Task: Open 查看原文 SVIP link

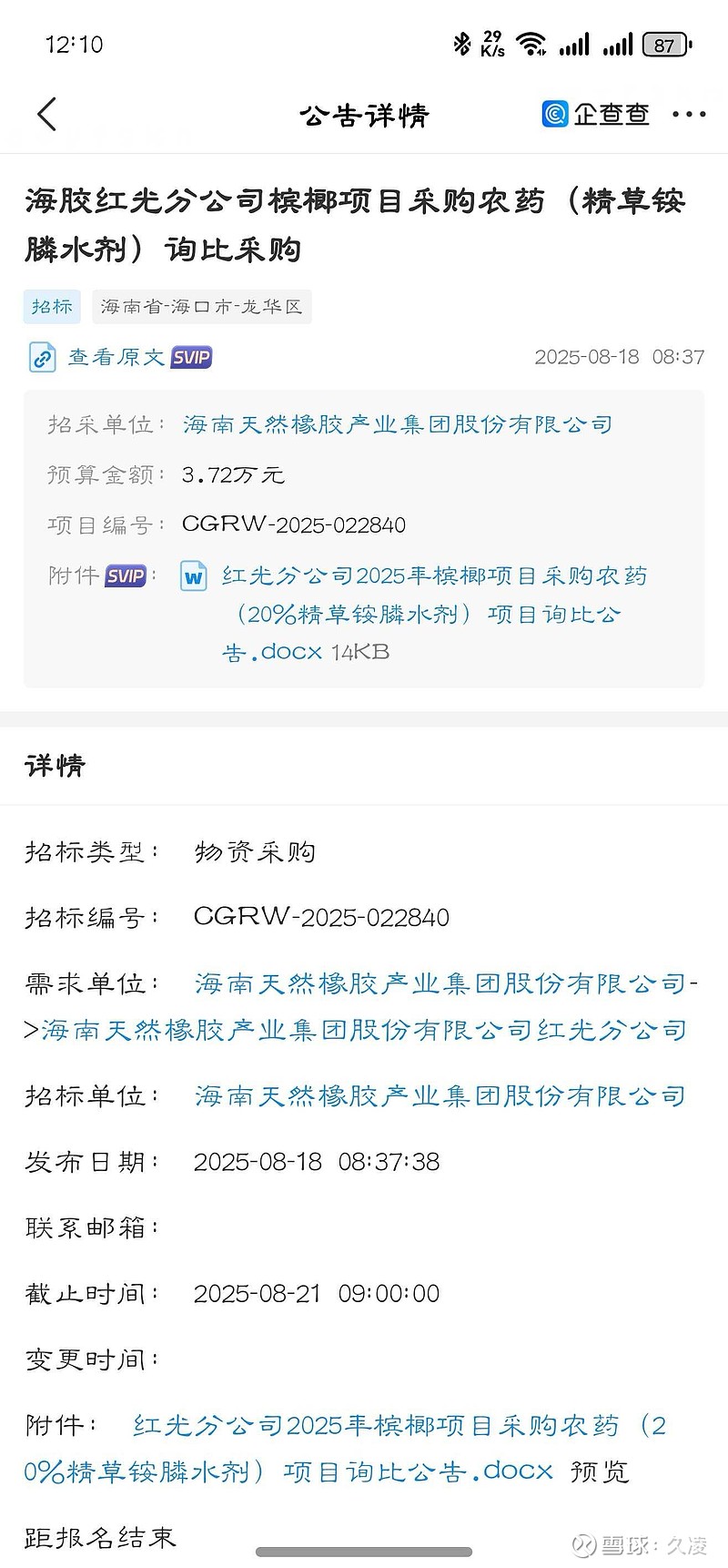Action: (x=120, y=357)
